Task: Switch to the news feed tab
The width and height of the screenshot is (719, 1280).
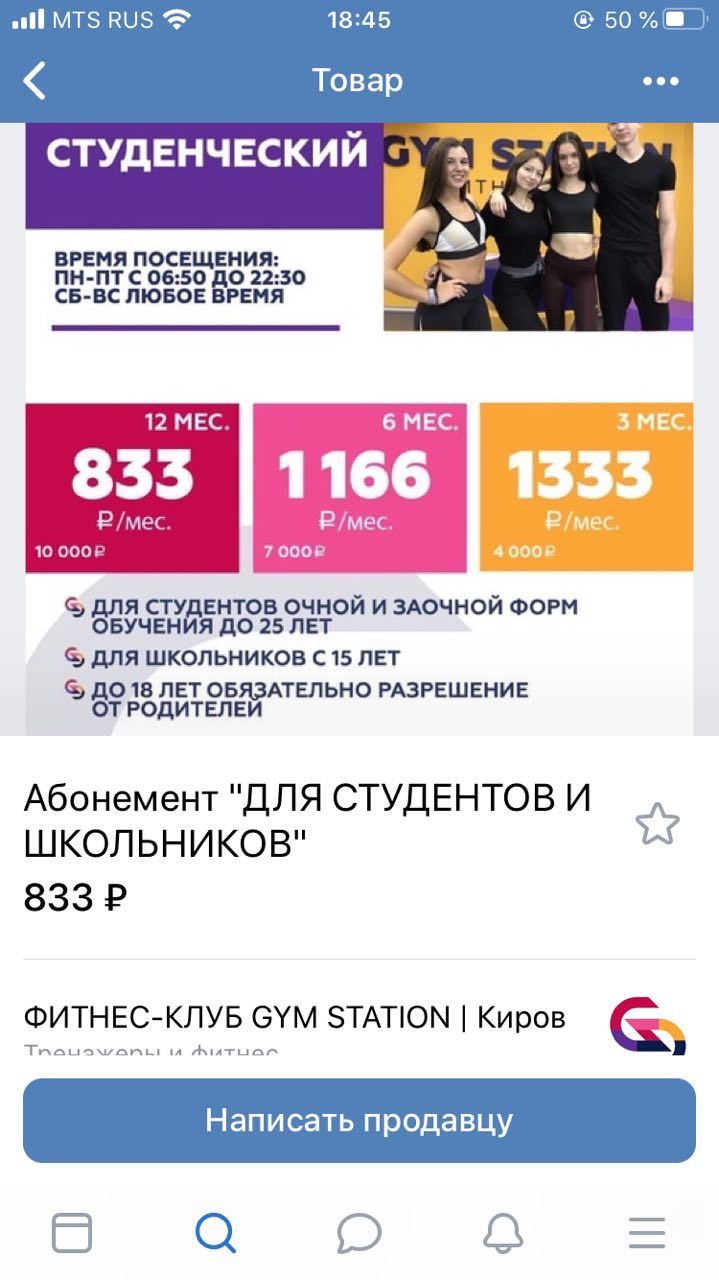Action: point(72,1233)
